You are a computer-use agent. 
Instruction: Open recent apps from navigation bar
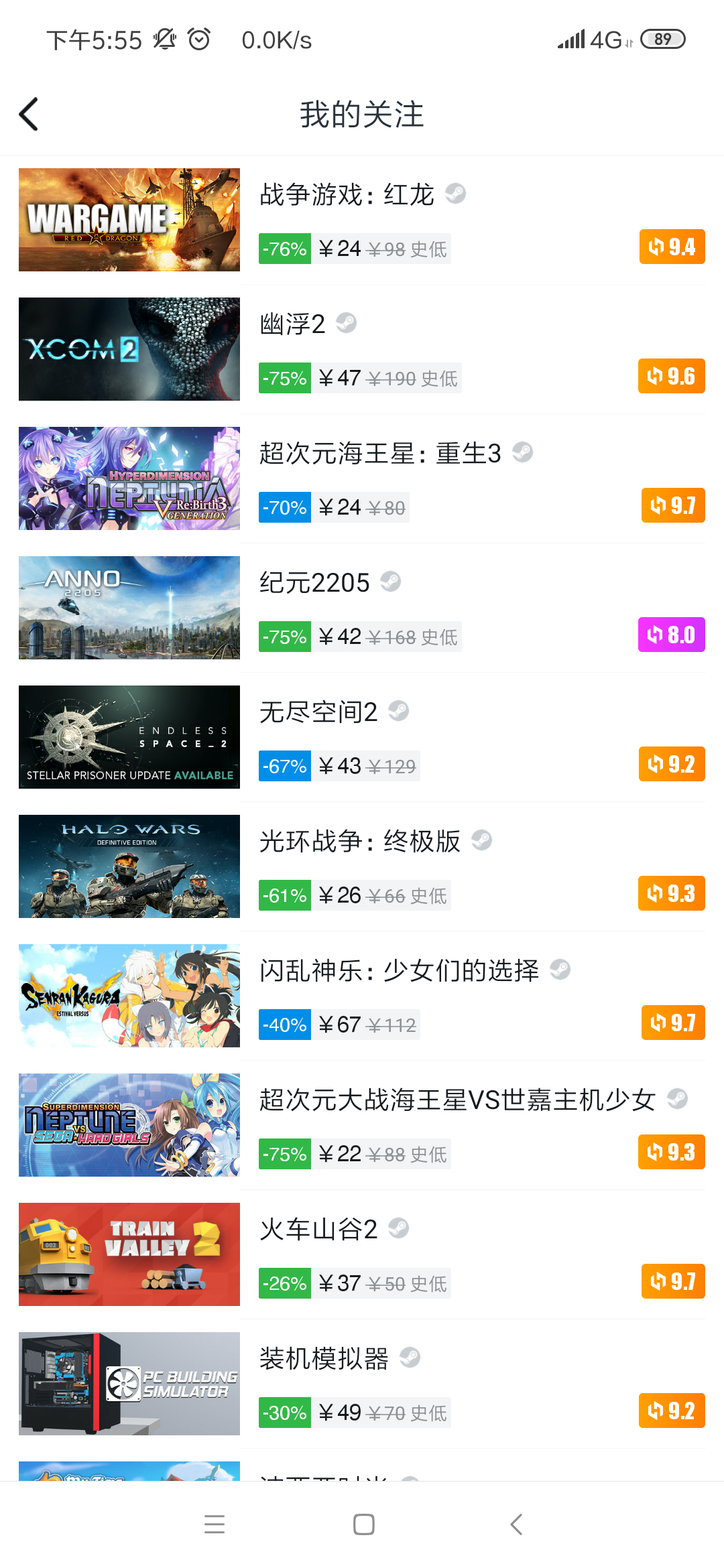coord(215,1524)
